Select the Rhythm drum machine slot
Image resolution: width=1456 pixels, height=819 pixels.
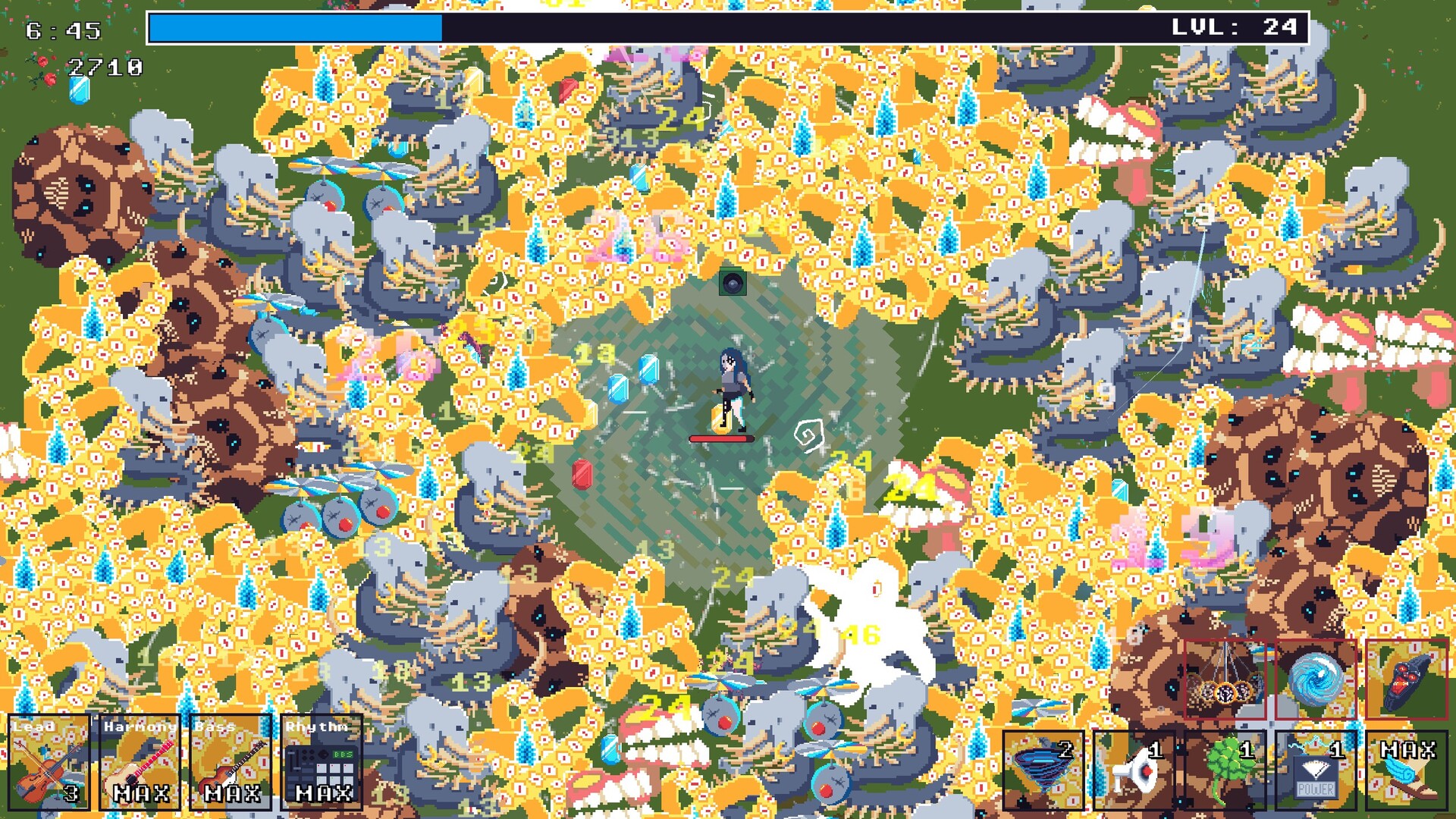point(322,762)
